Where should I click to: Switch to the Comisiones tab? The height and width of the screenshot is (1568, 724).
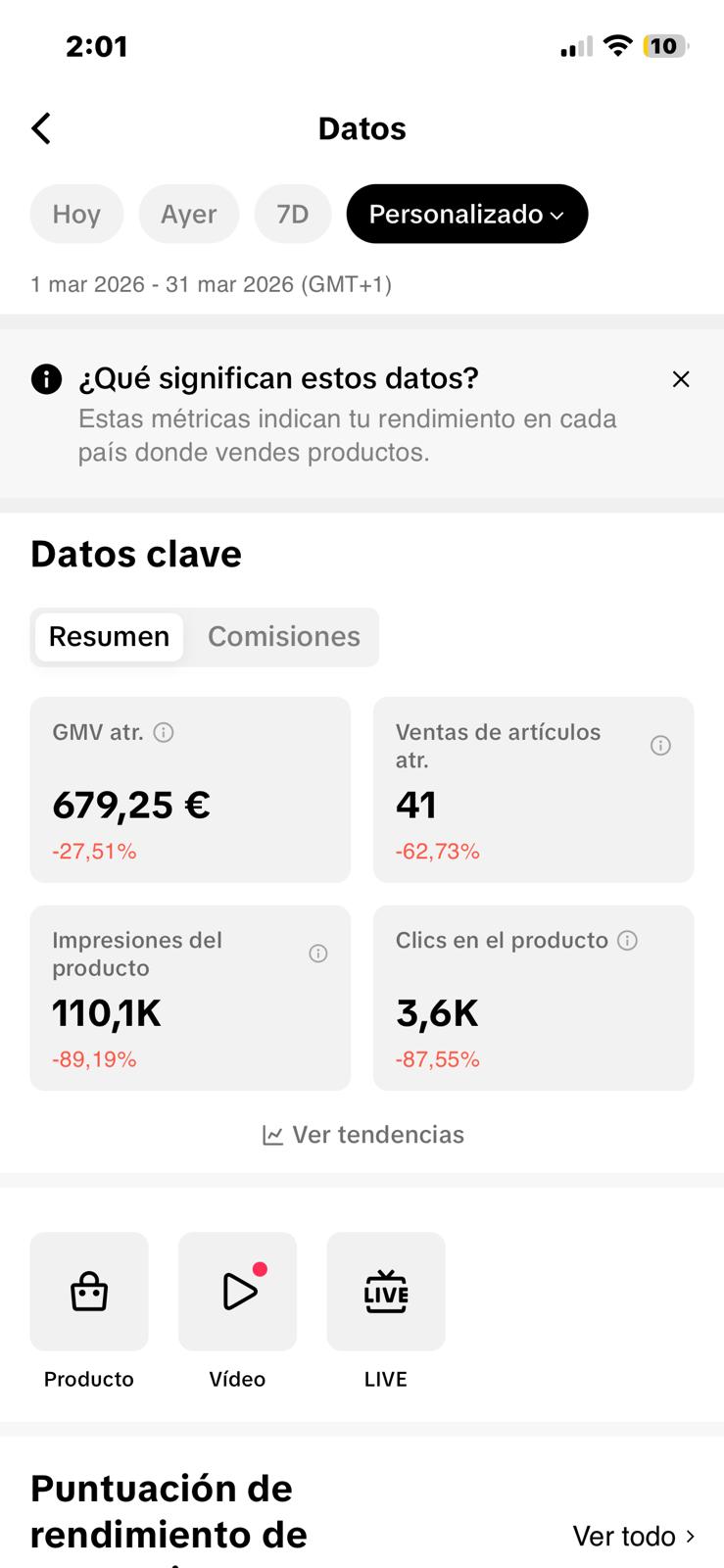coord(284,637)
